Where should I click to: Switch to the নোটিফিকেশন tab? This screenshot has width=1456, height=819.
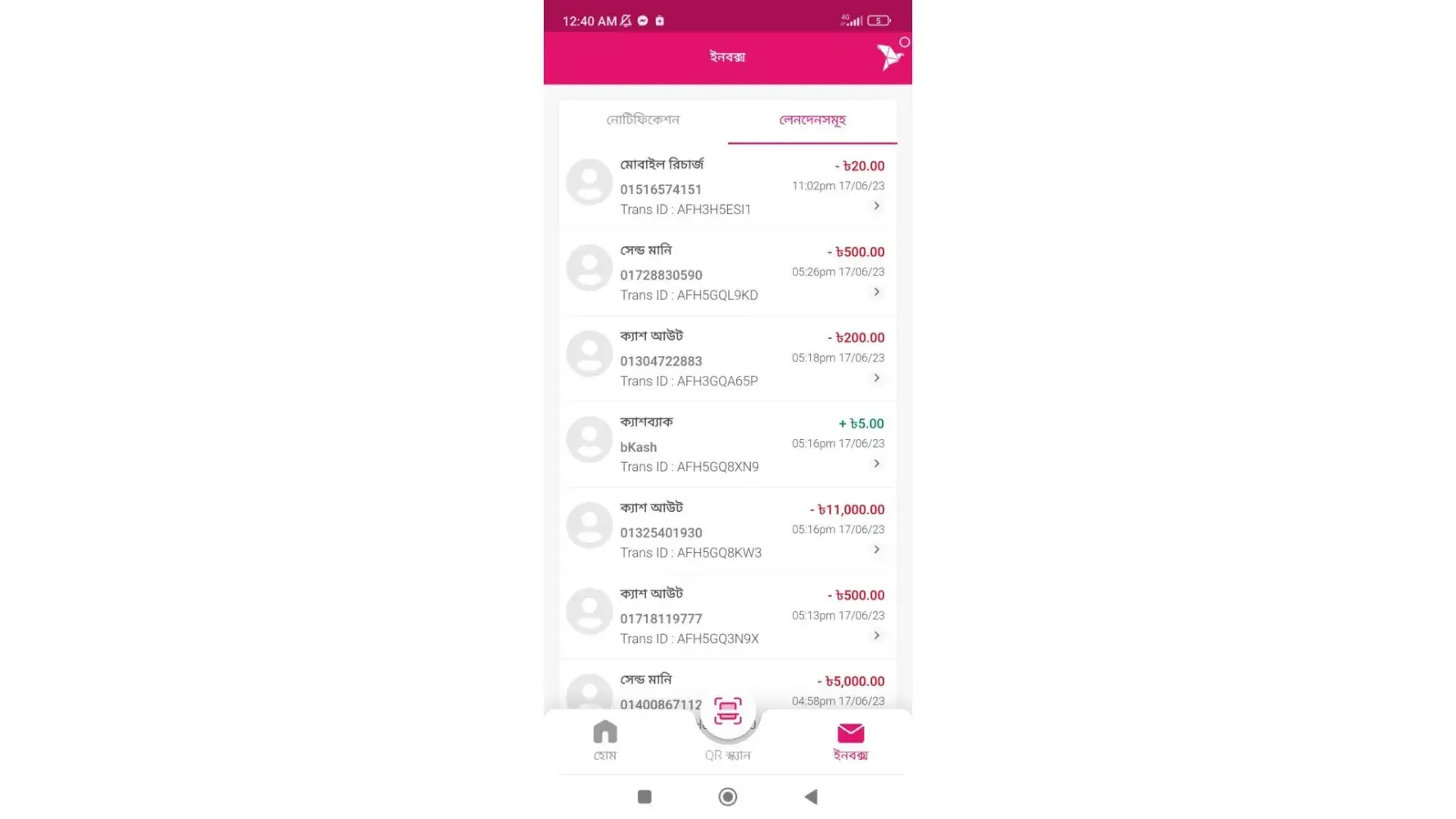tap(643, 120)
